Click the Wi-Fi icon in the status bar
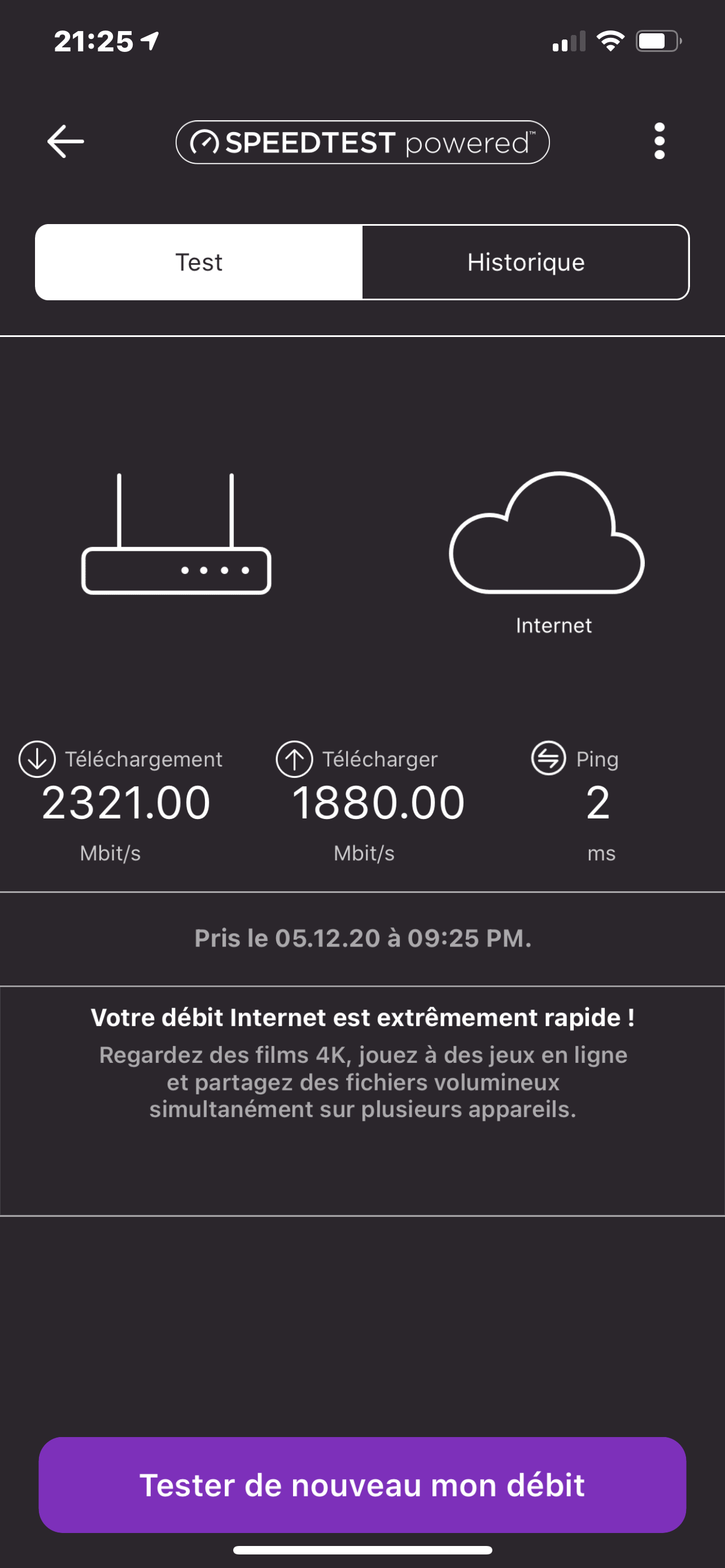This screenshot has height=1568, width=725. (x=610, y=40)
